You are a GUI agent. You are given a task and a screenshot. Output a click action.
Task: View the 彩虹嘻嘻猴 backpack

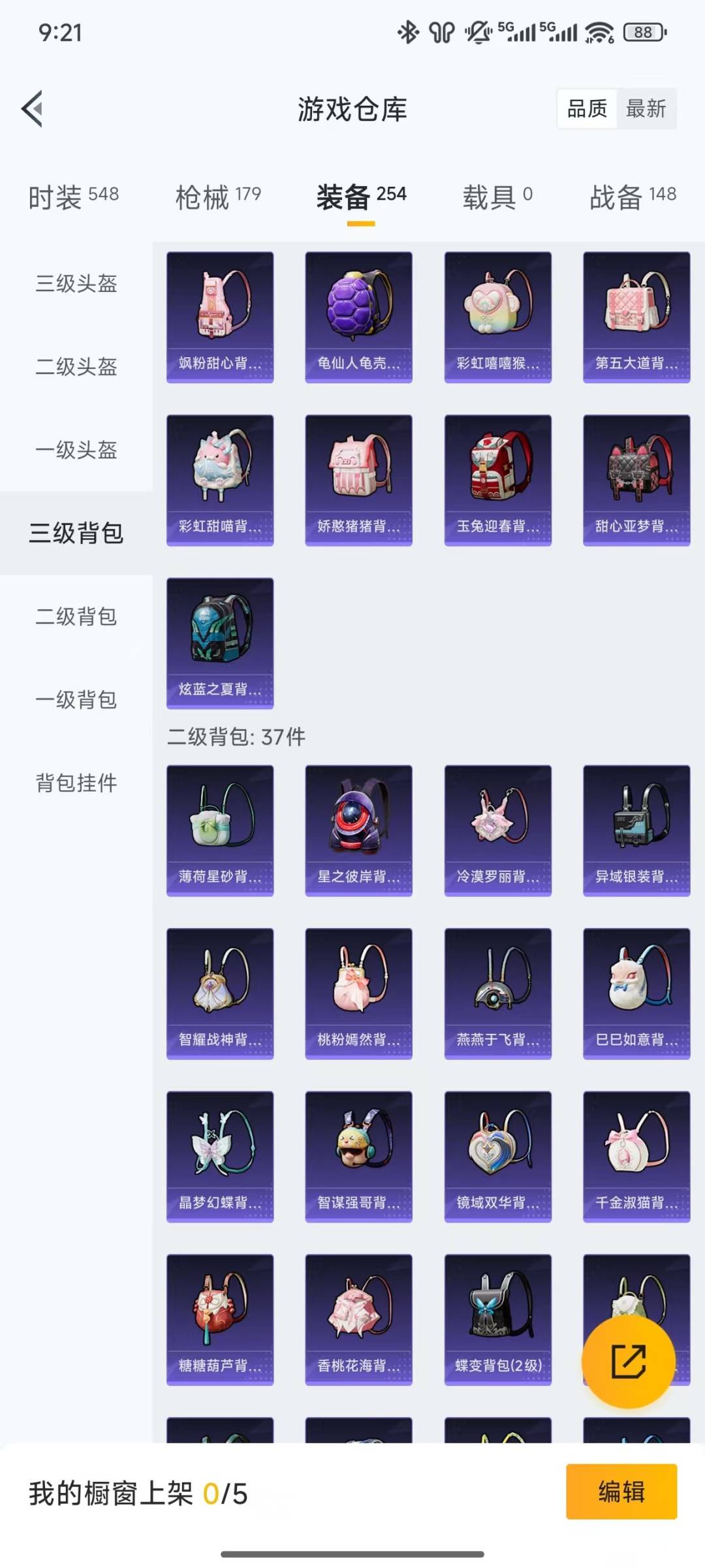click(497, 317)
